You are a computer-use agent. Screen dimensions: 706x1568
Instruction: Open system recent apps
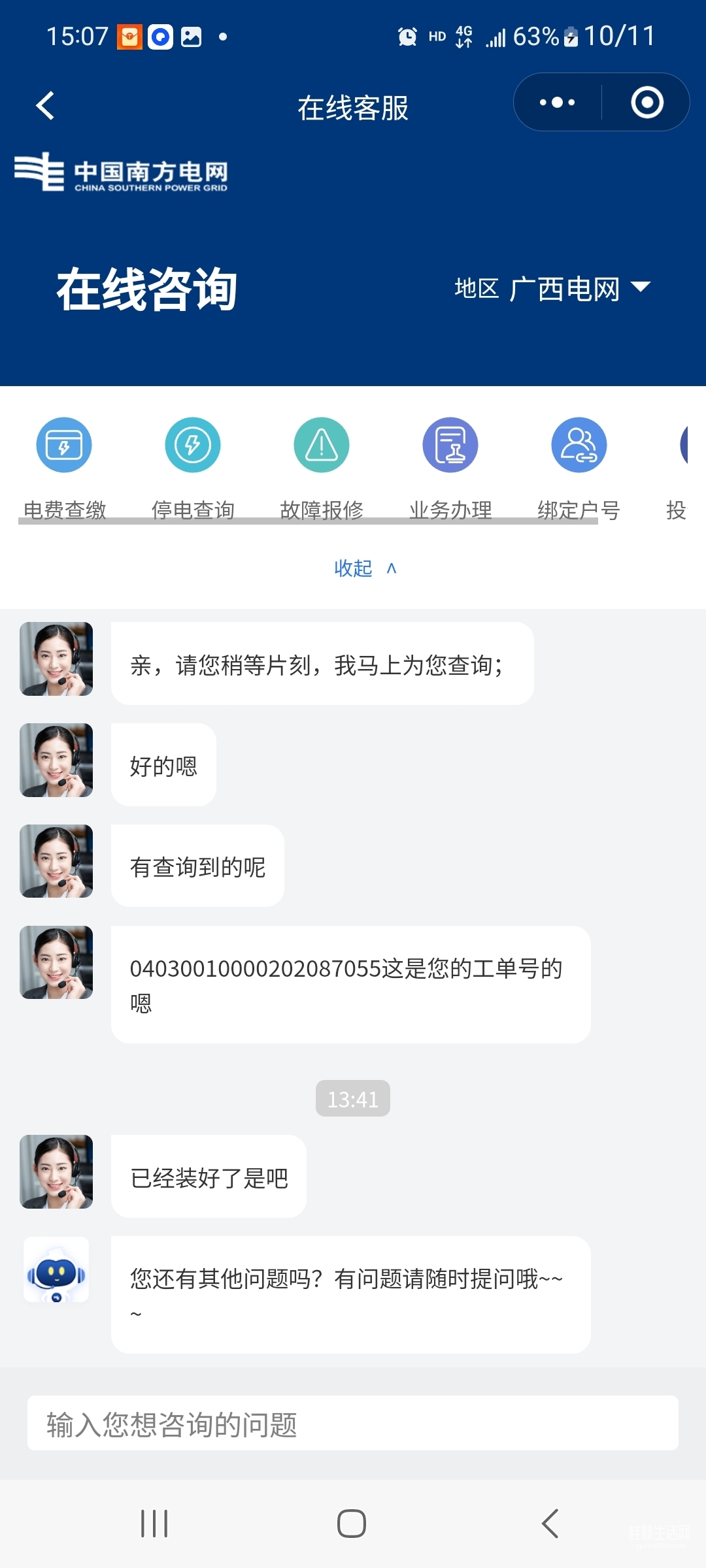(154, 1524)
